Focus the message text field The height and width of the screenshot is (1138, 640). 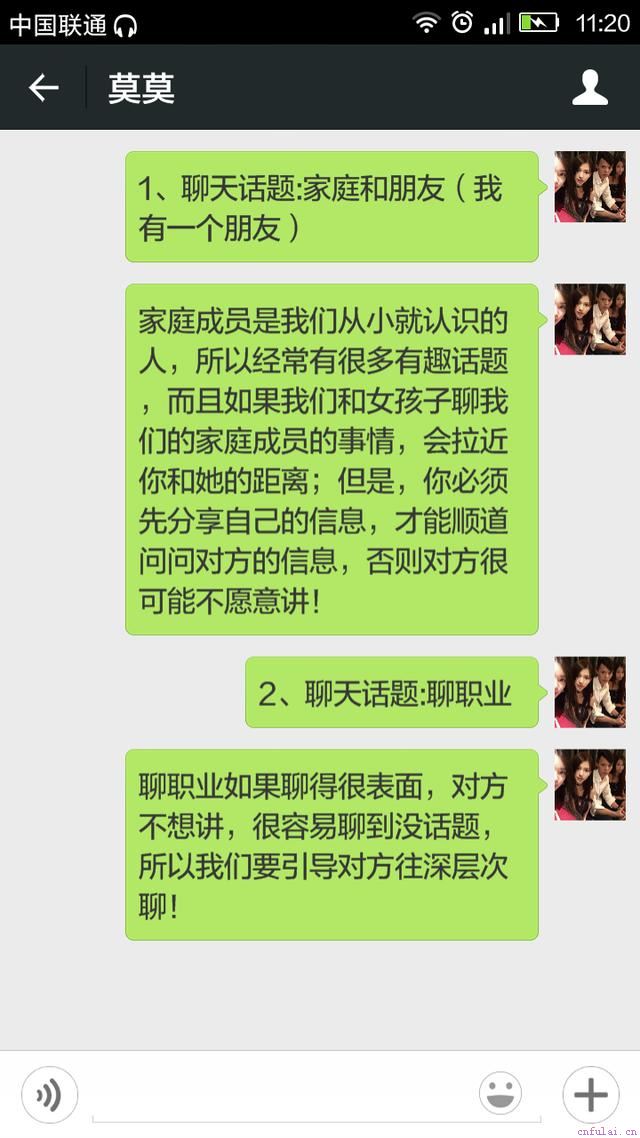click(x=275, y=1096)
